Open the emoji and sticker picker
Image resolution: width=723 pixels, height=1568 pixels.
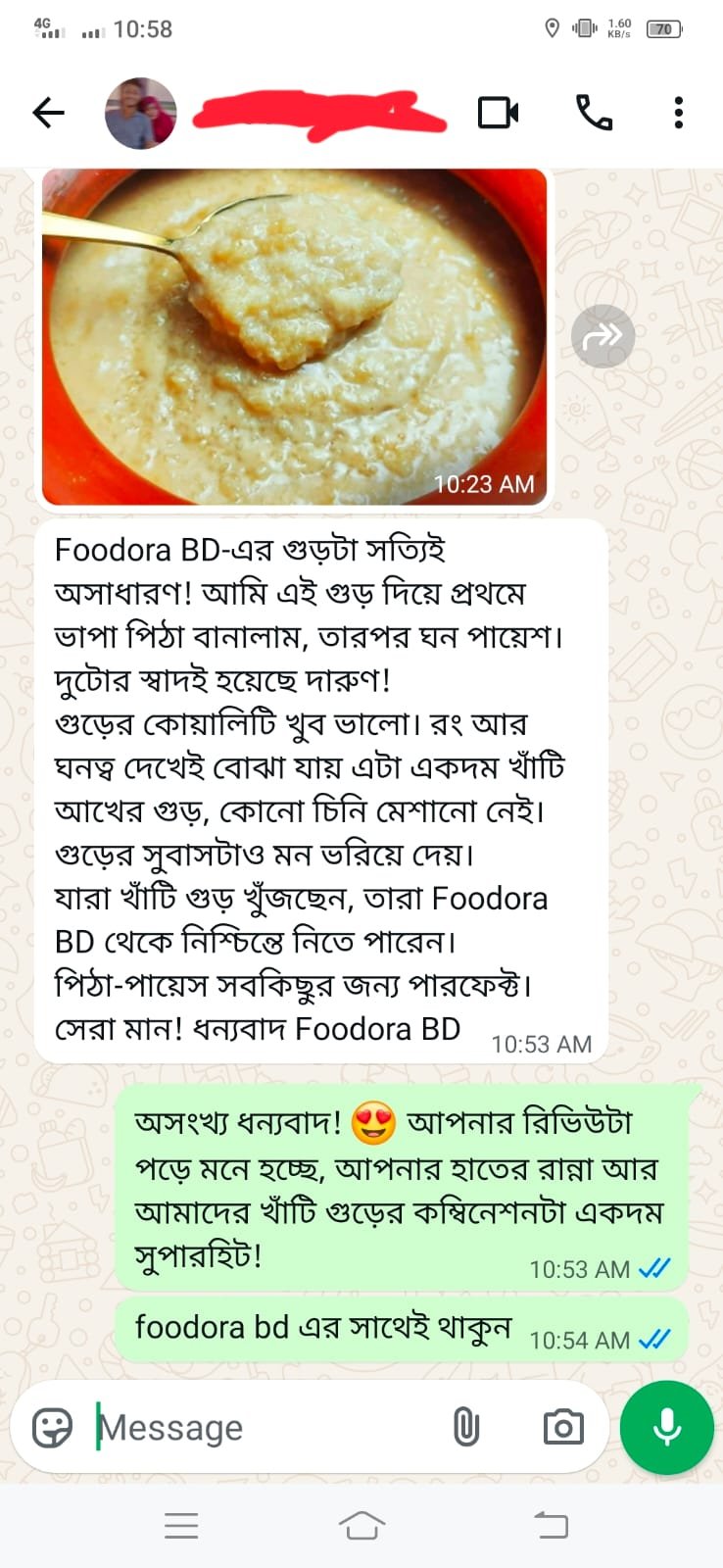click(x=52, y=1428)
